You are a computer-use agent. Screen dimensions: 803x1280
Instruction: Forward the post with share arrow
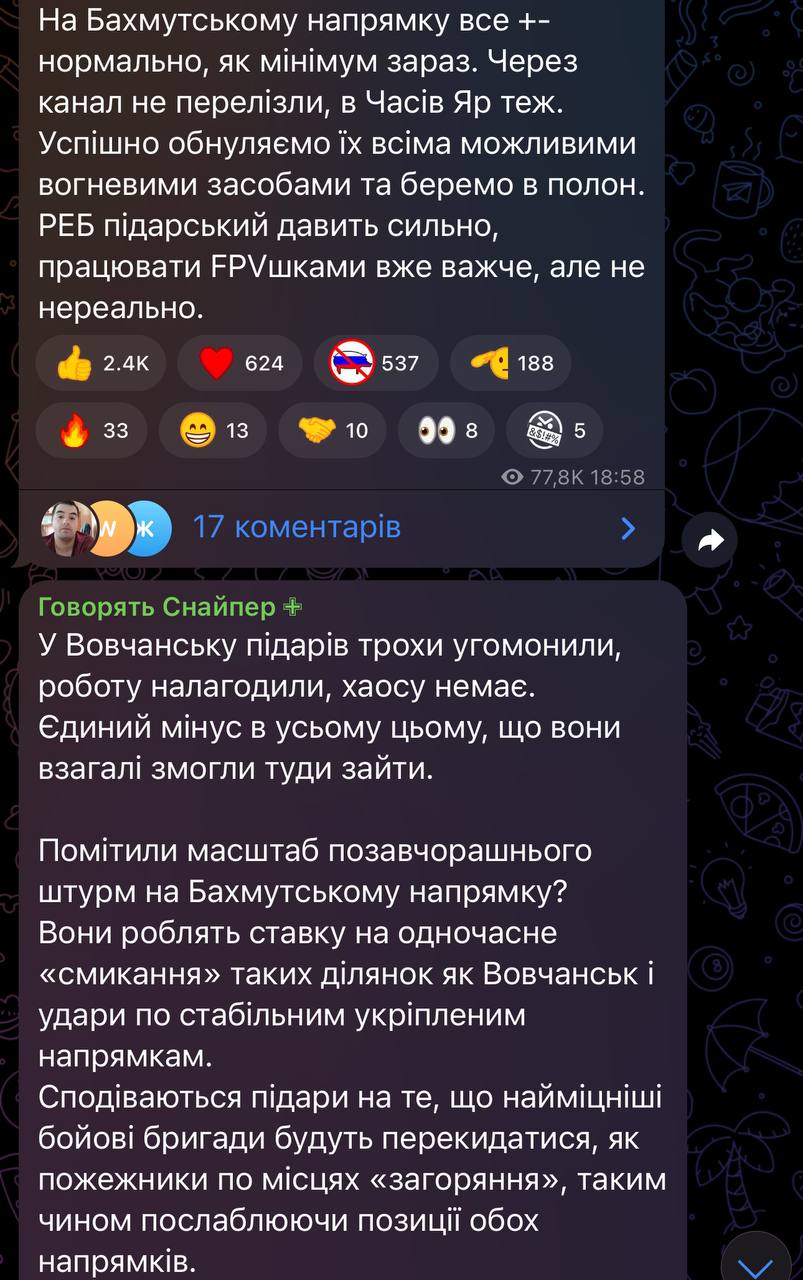tap(711, 541)
